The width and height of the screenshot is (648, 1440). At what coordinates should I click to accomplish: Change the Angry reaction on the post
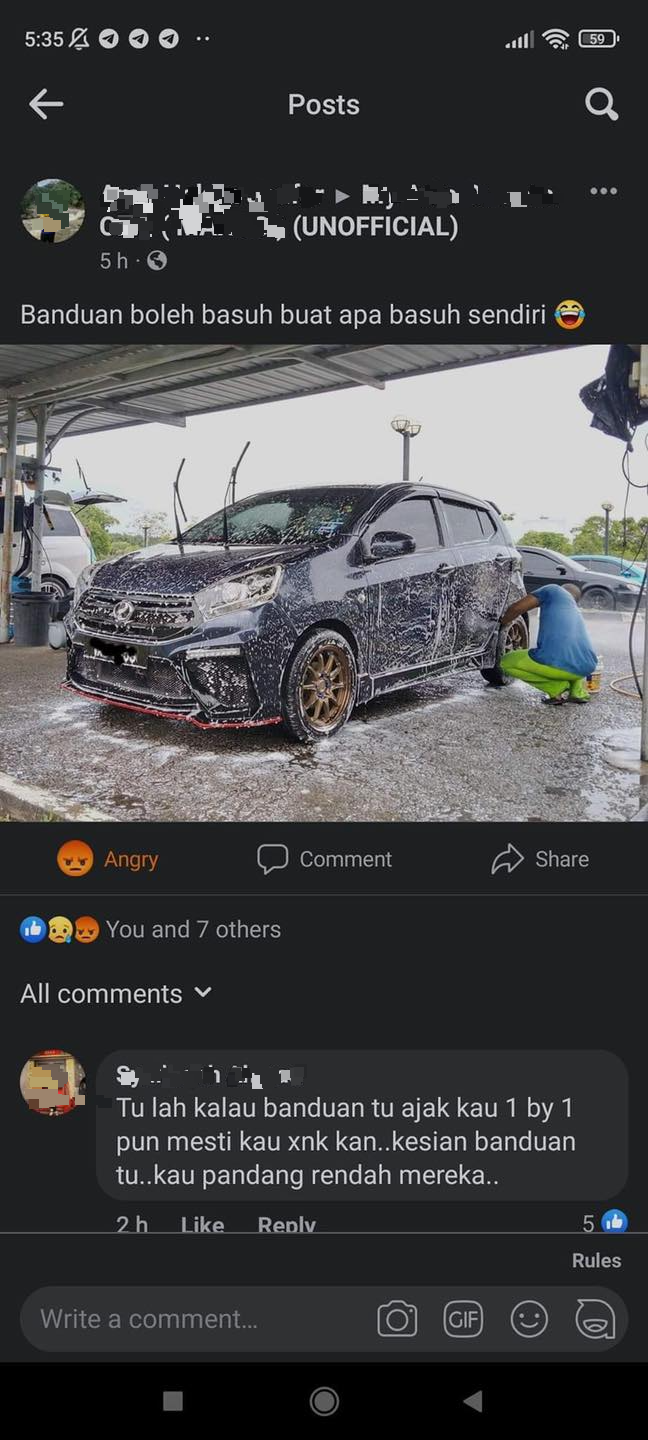pos(108,859)
